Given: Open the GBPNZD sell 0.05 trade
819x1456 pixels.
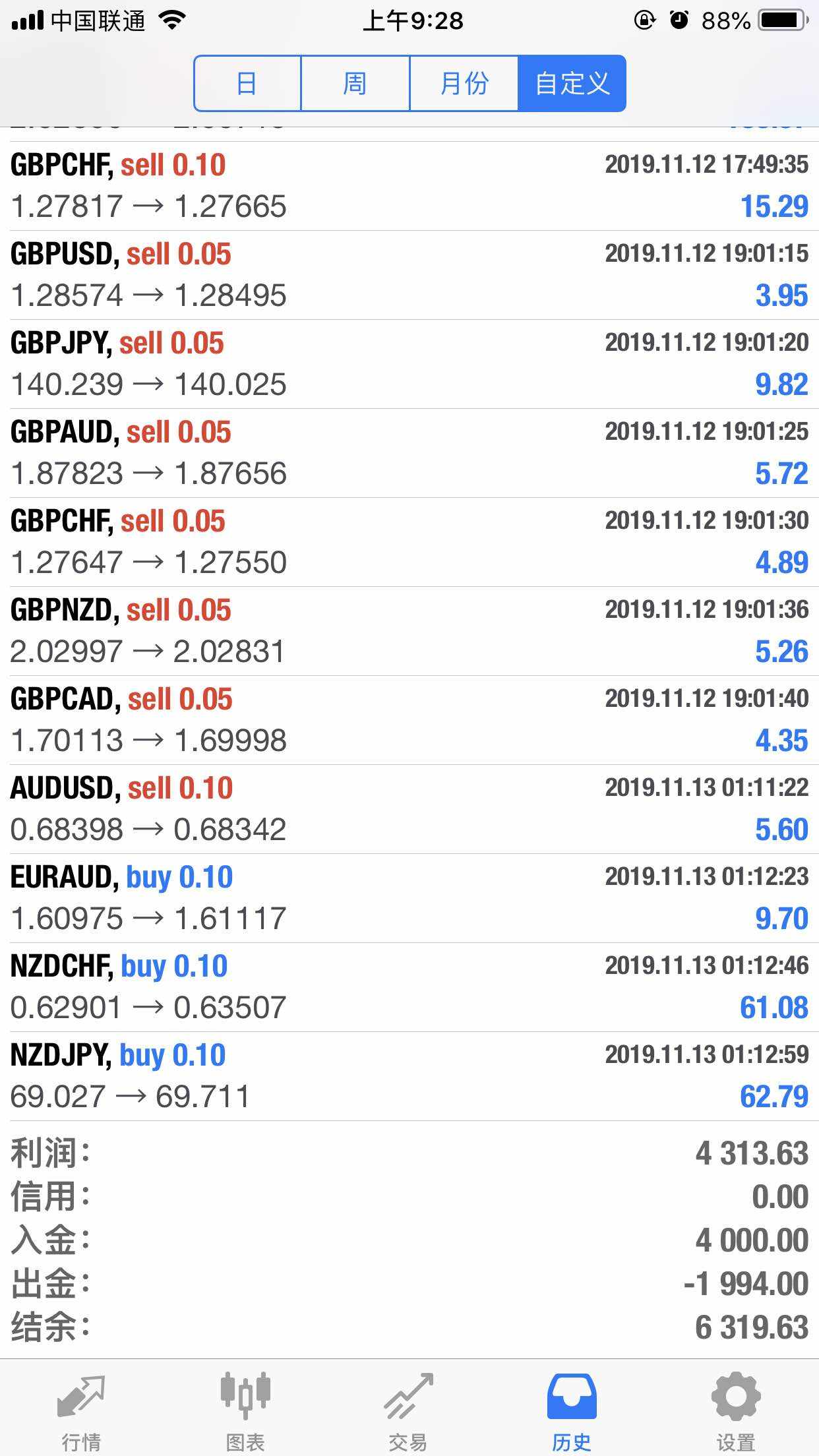Looking at the screenshot, I should point(409,631).
